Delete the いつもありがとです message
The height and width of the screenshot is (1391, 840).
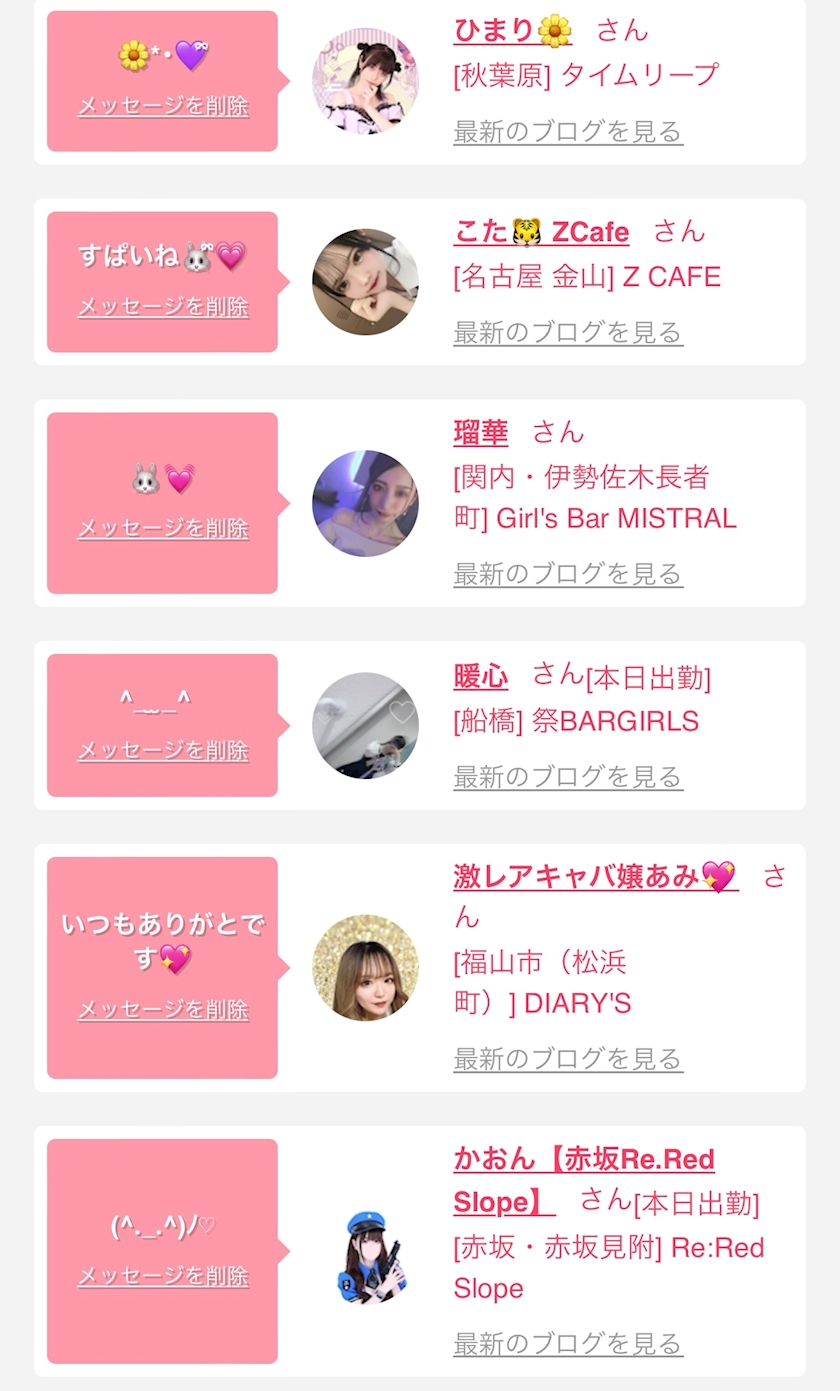(163, 1010)
